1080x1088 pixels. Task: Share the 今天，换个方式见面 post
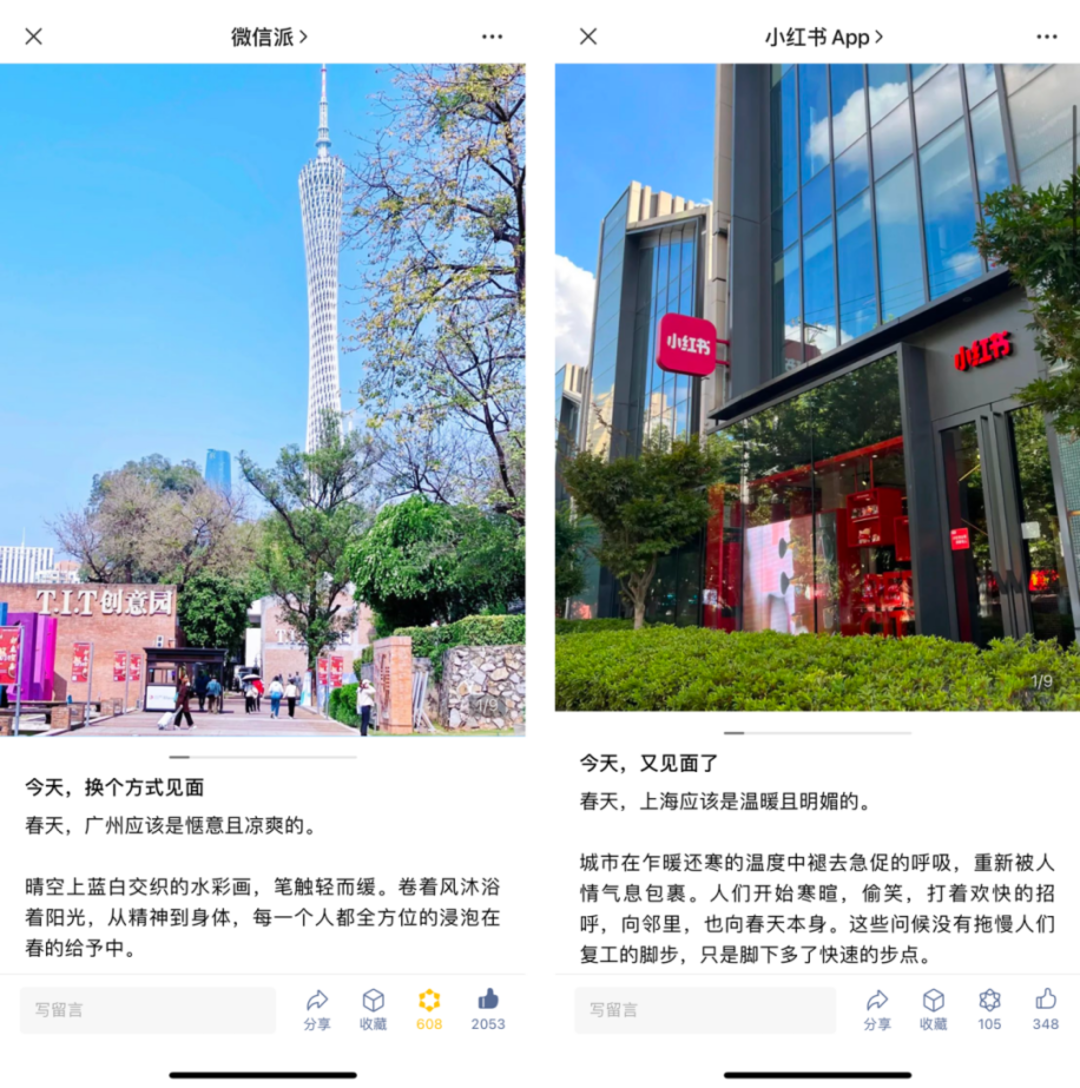click(317, 1009)
